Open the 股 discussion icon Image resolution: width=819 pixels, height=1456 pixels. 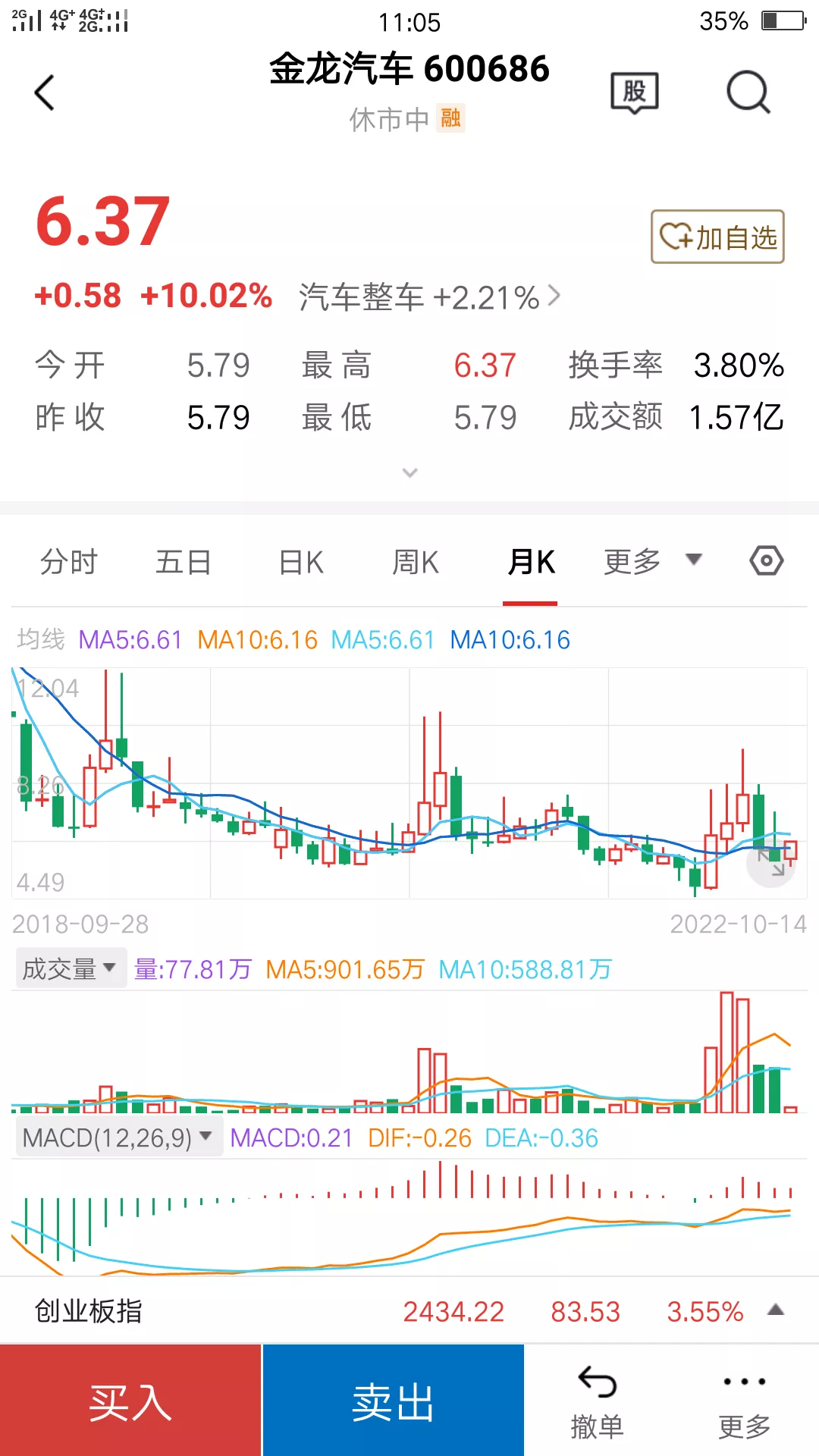[635, 93]
